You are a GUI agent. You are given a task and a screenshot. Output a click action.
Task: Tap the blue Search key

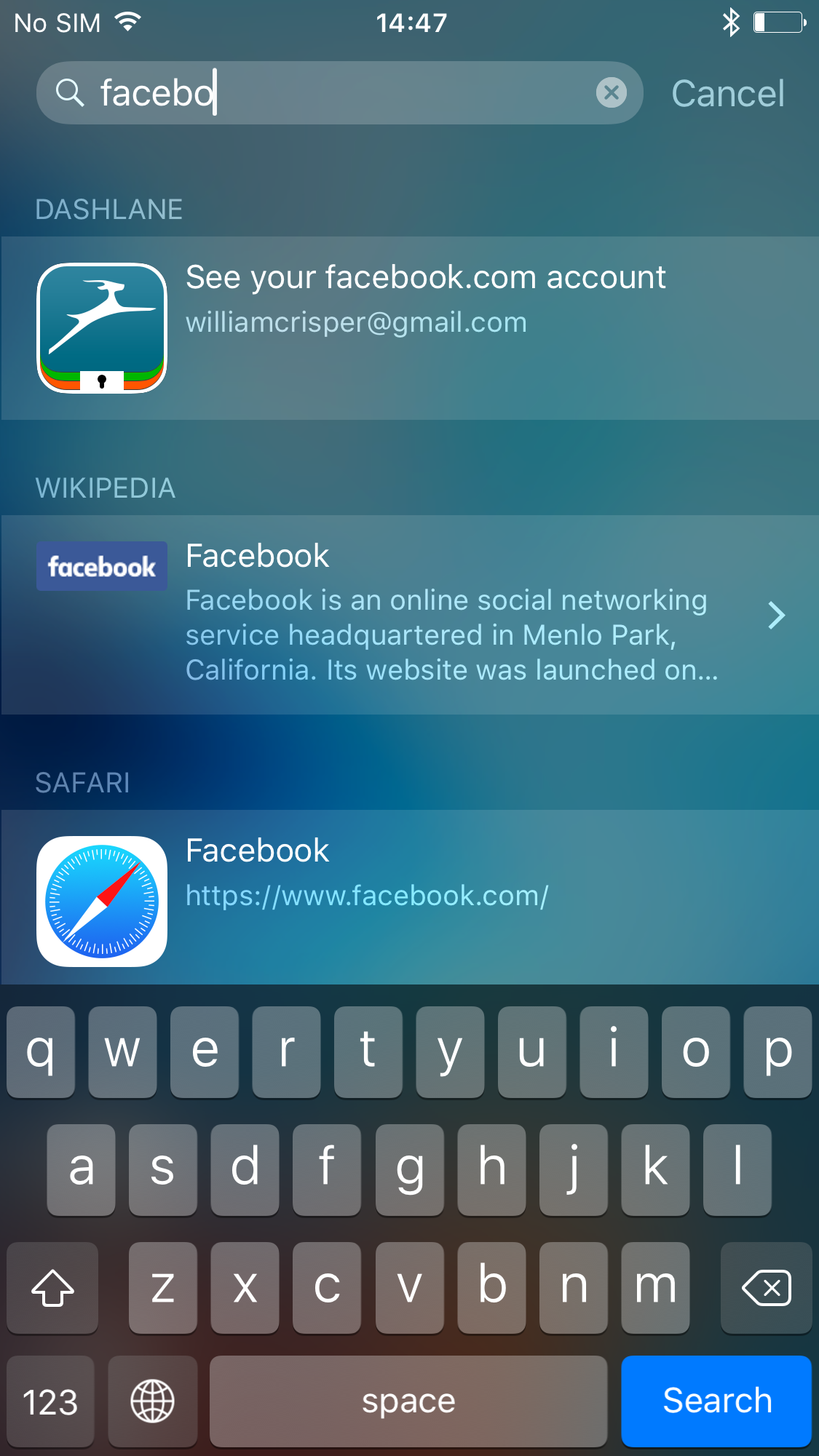pyautogui.click(x=716, y=1401)
